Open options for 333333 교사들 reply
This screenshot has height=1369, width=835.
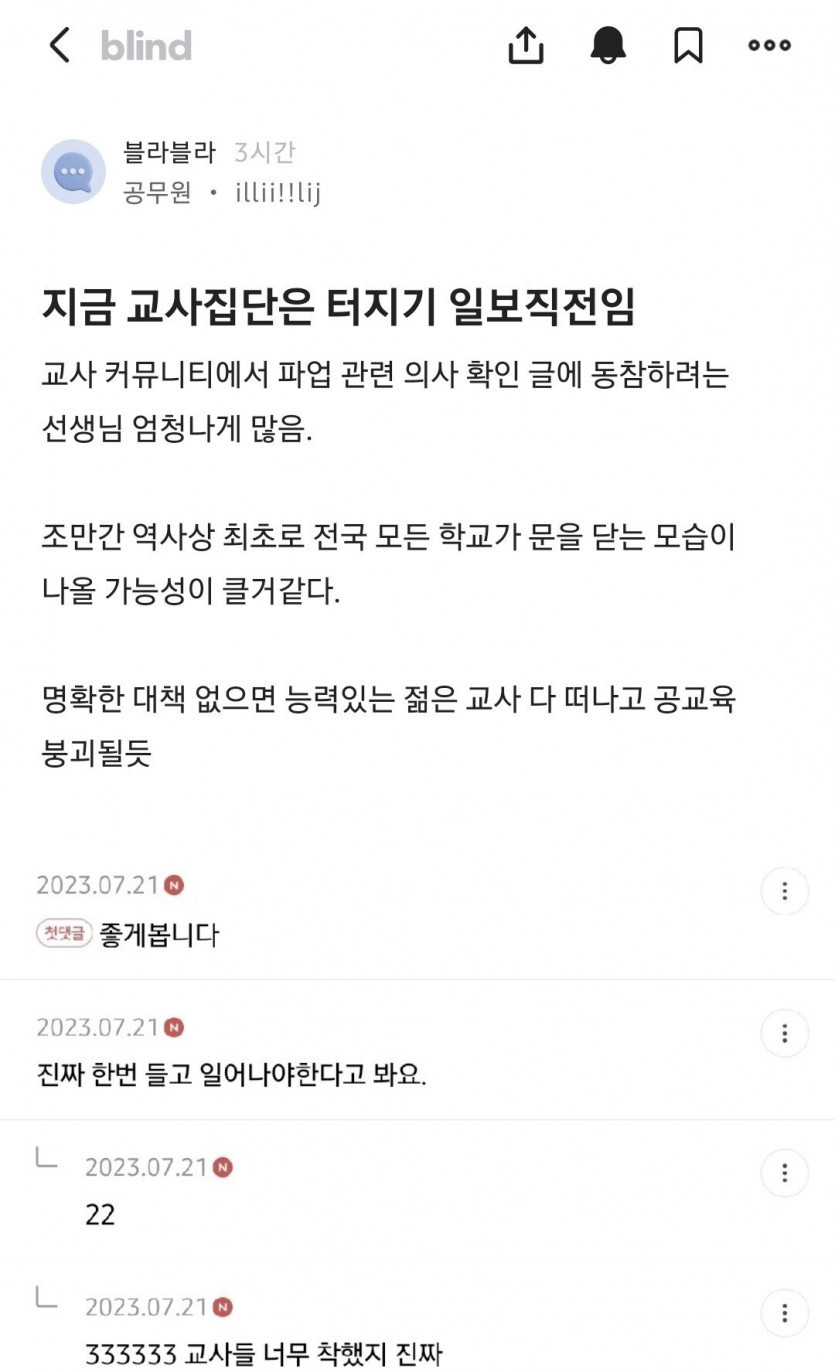click(785, 1313)
